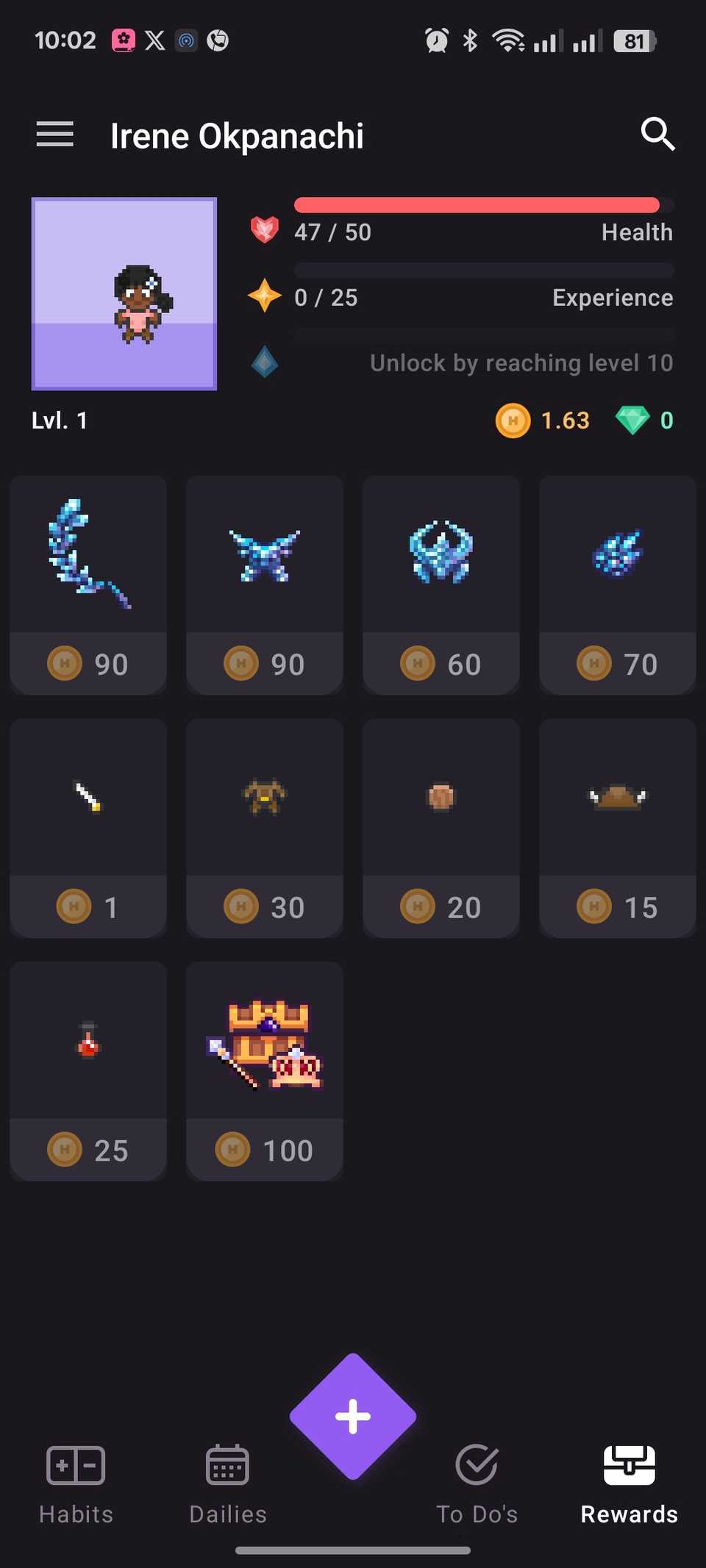706x1568 pixels.
Task: Open the search icon
Action: [657, 135]
